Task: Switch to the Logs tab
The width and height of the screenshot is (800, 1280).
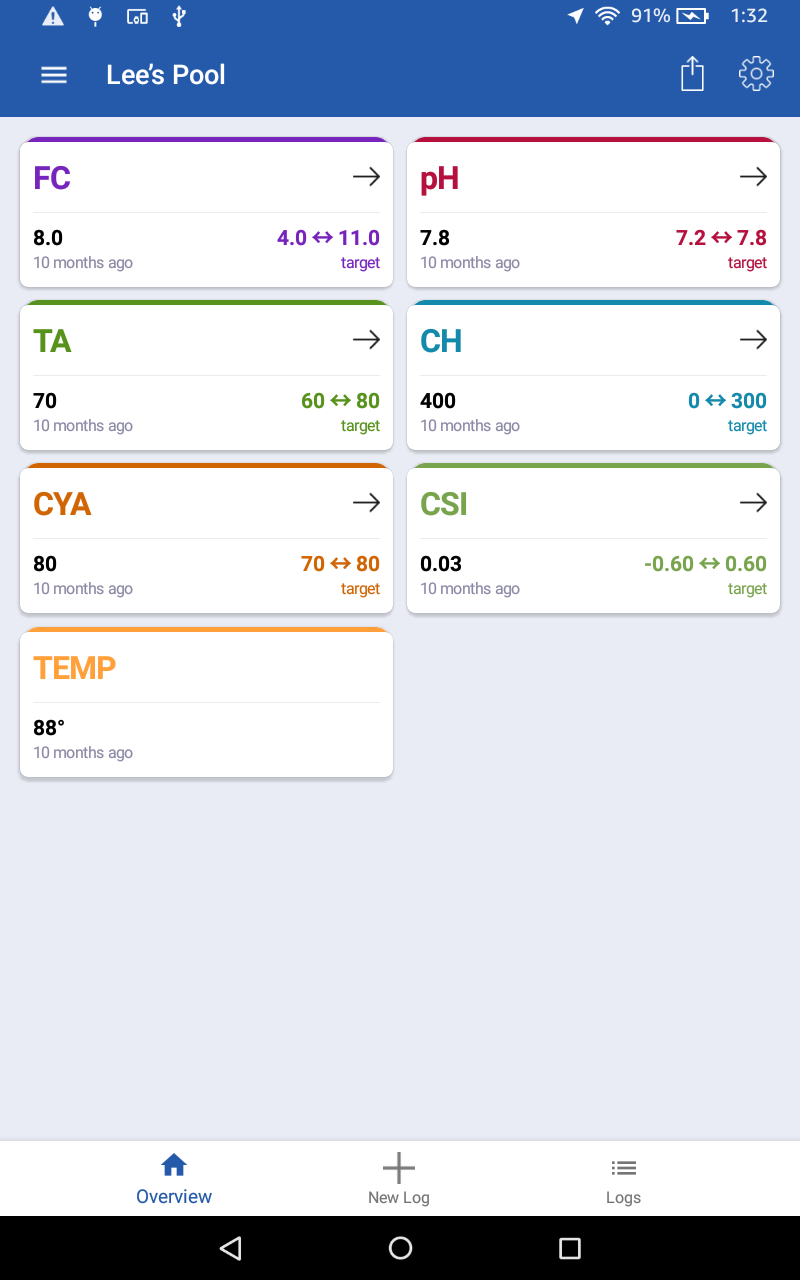Action: coord(623,1179)
